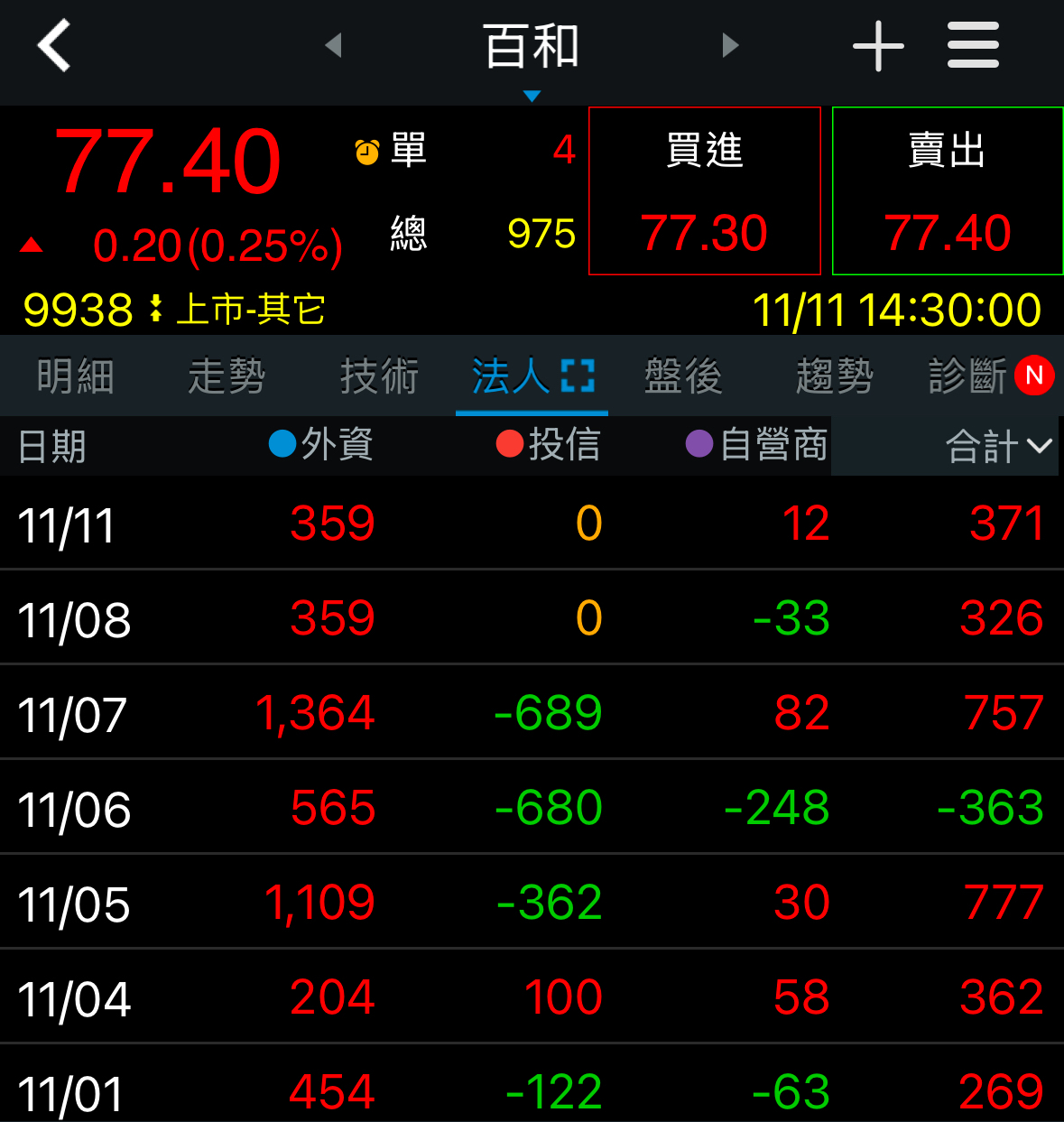
Task: Tap the back arrow to return
Action: pyautogui.click(x=51, y=44)
